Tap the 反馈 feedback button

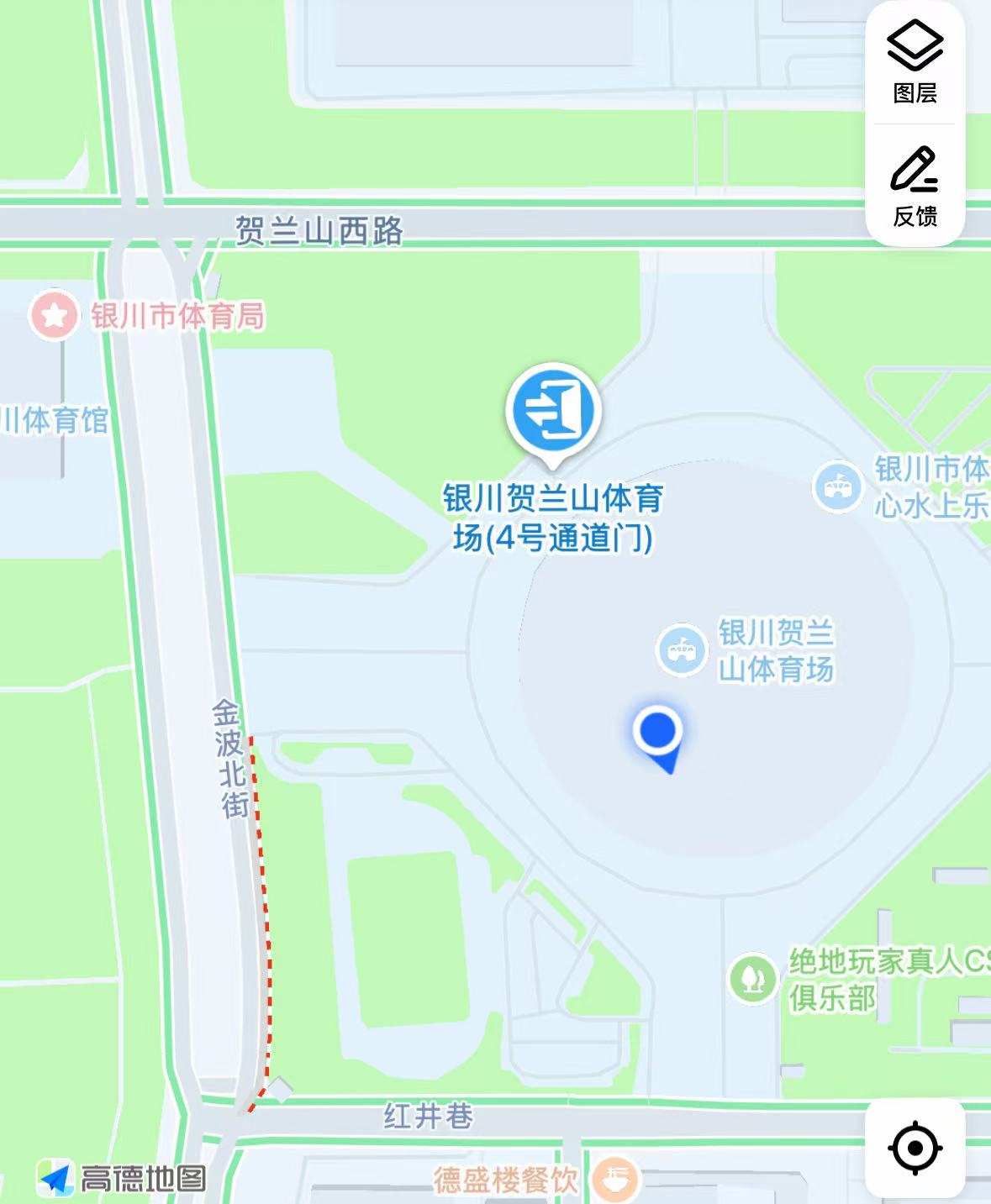915,187
